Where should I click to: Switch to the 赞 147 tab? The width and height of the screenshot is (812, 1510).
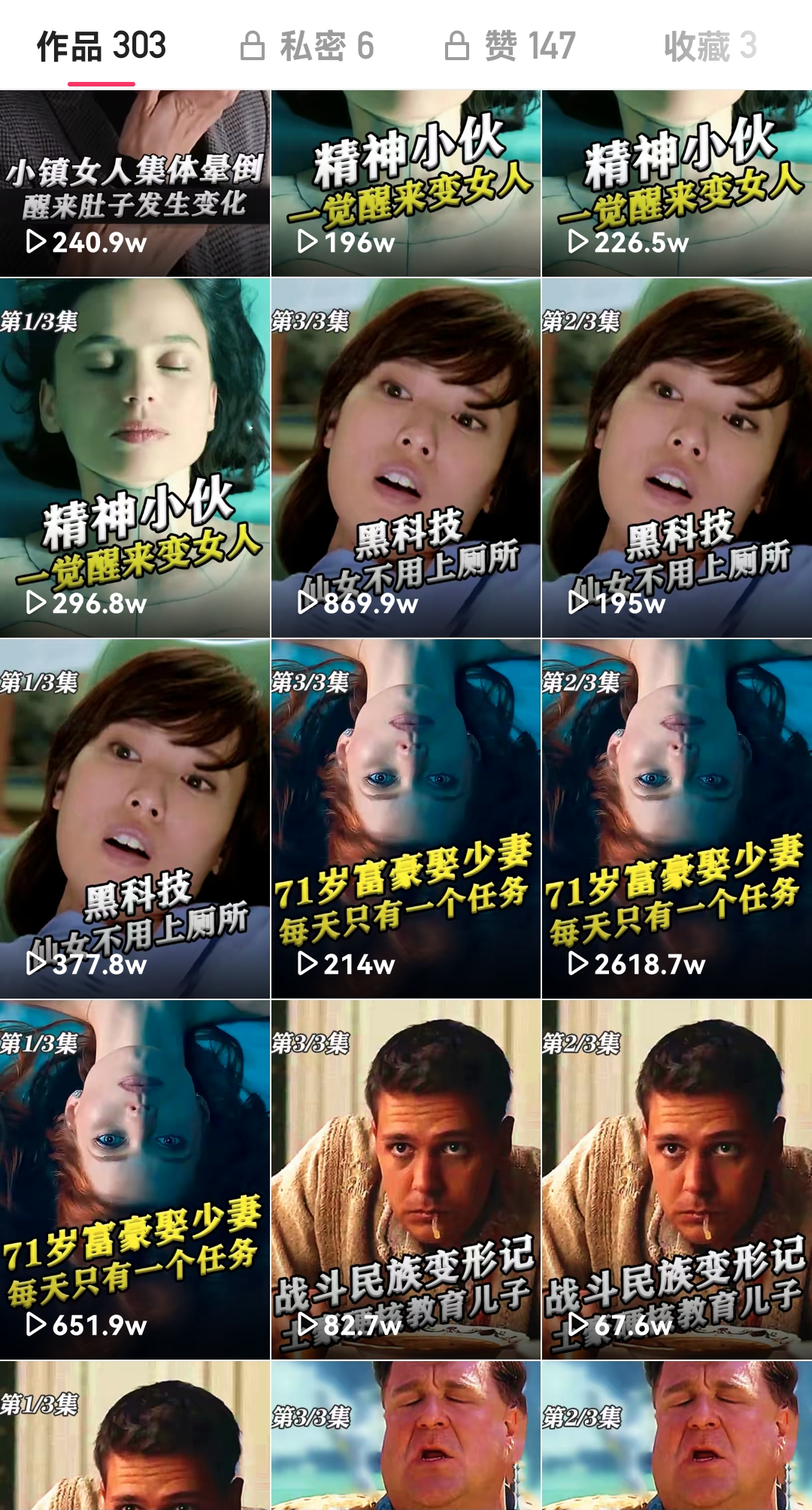pyautogui.click(x=511, y=46)
